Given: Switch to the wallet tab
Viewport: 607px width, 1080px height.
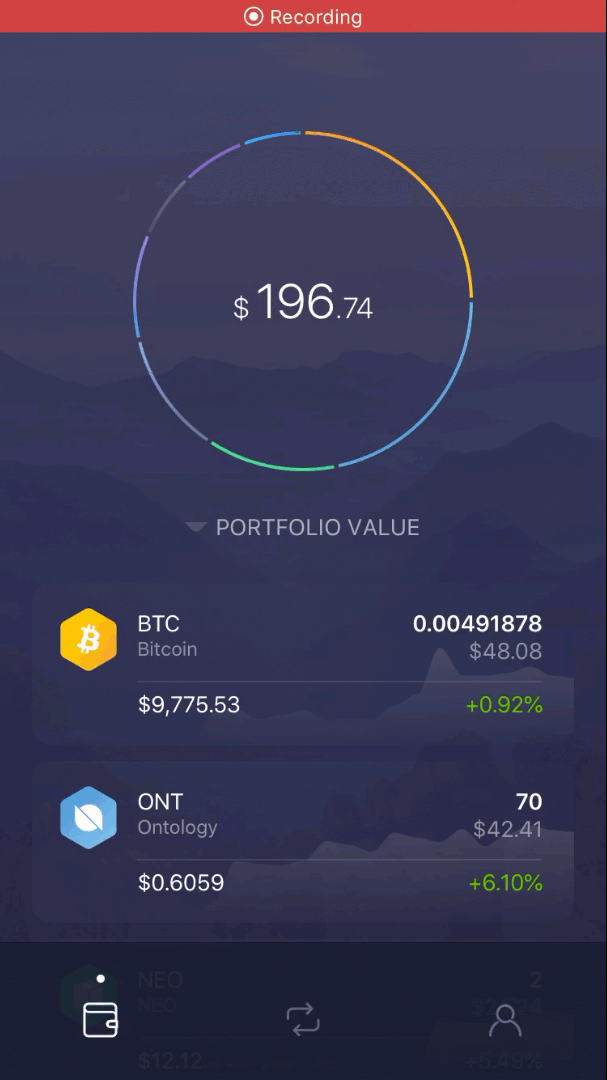Looking at the screenshot, I should pyautogui.click(x=101, y=1019).
